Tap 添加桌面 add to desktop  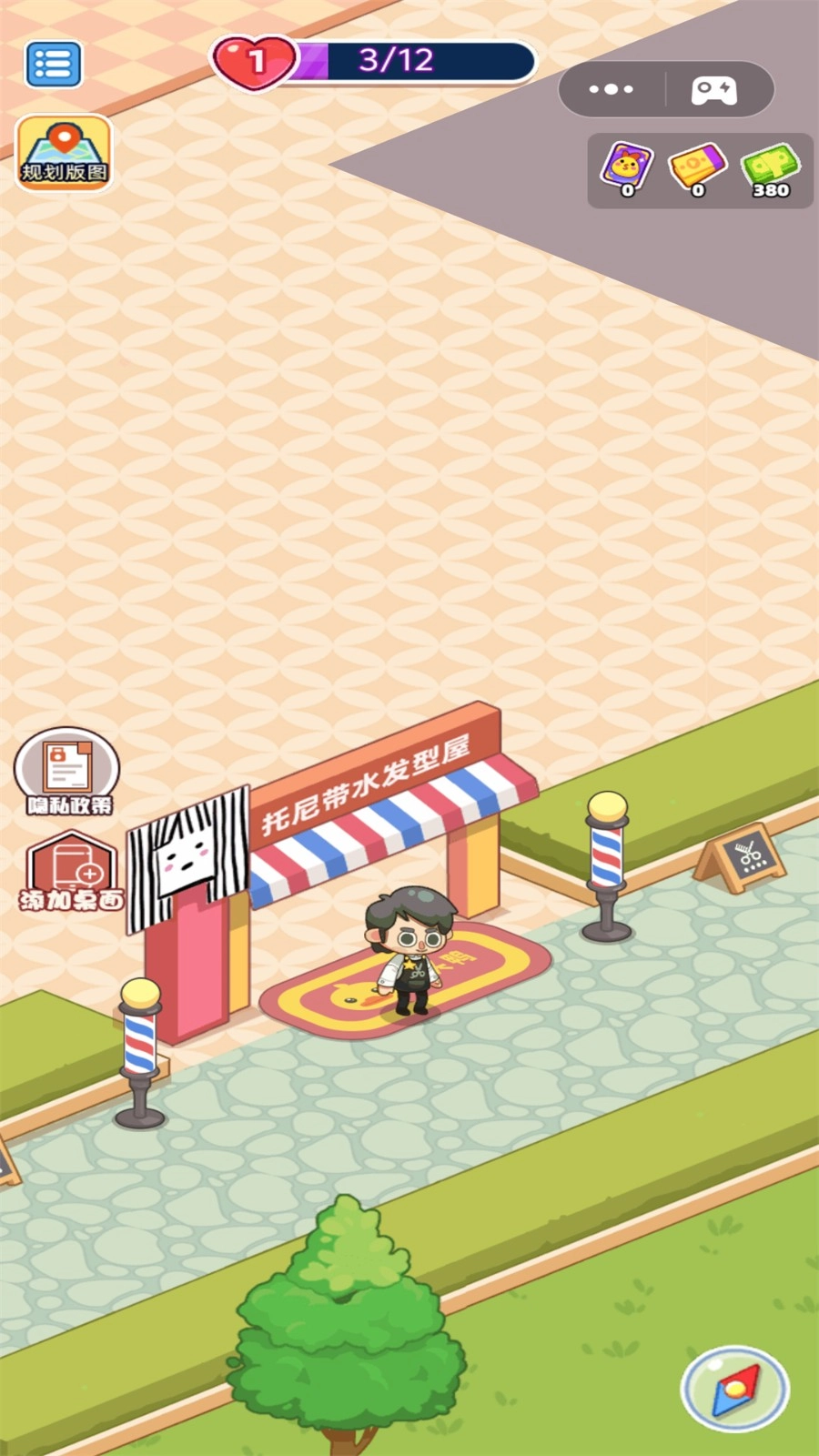72,872
